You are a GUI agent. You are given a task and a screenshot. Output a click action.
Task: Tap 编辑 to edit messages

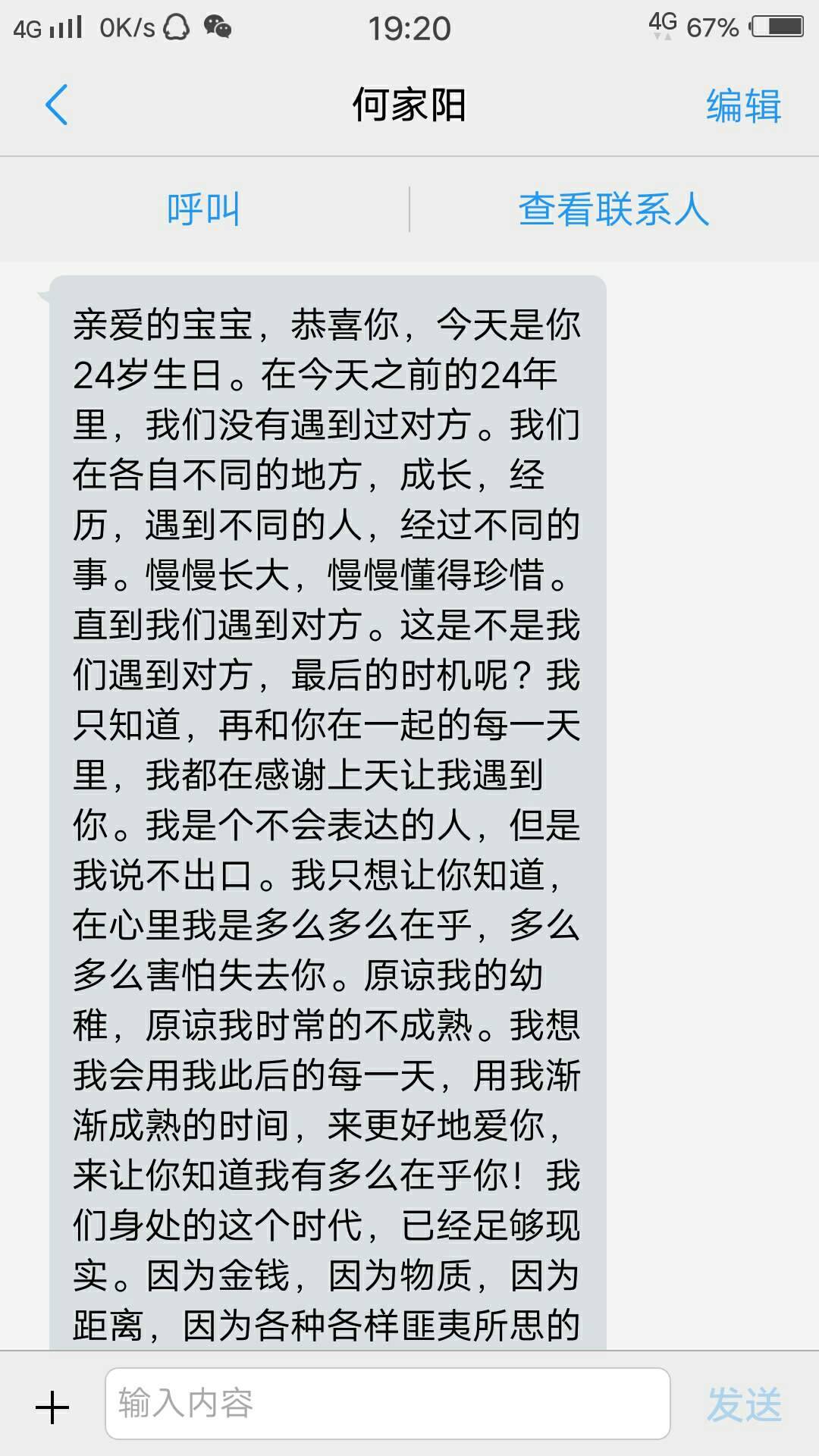point(743,105)
